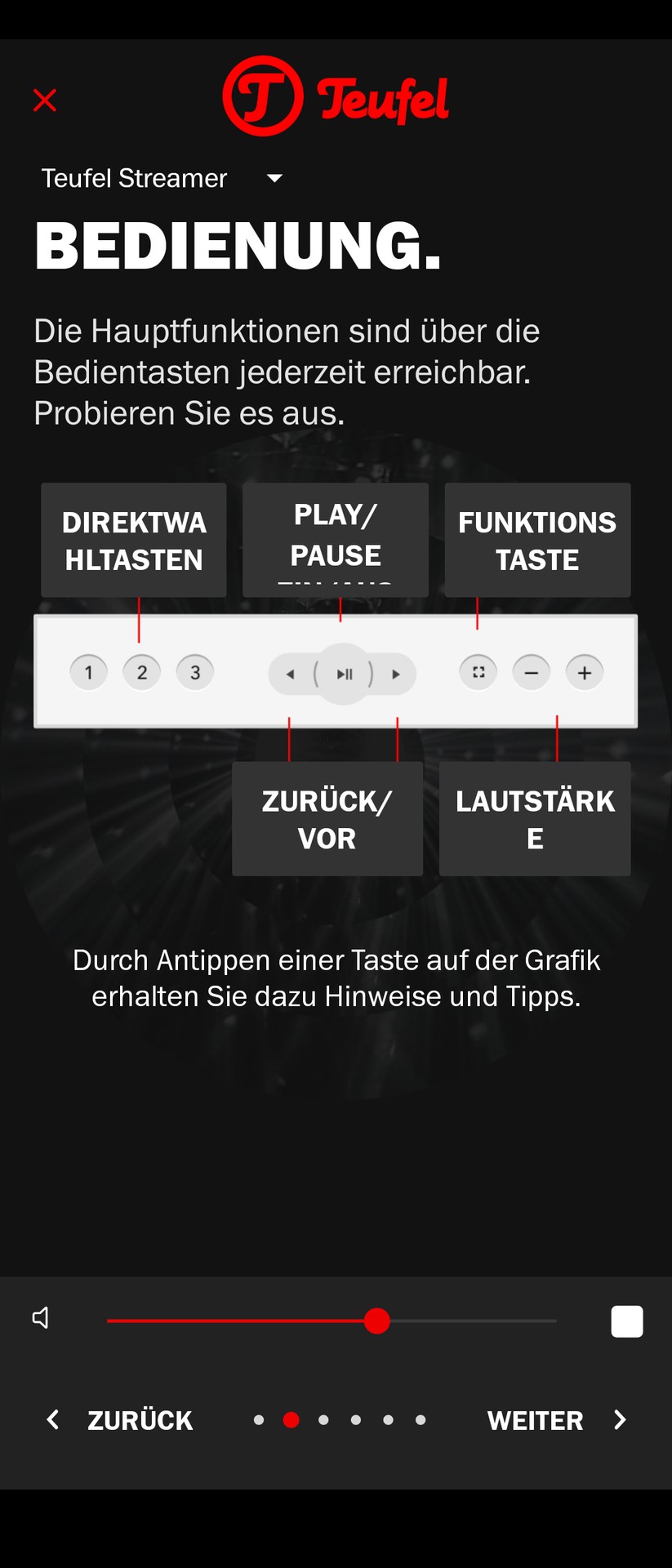Tap the LAUTSTÄRKE label
672x1568 pixels.
535,818
